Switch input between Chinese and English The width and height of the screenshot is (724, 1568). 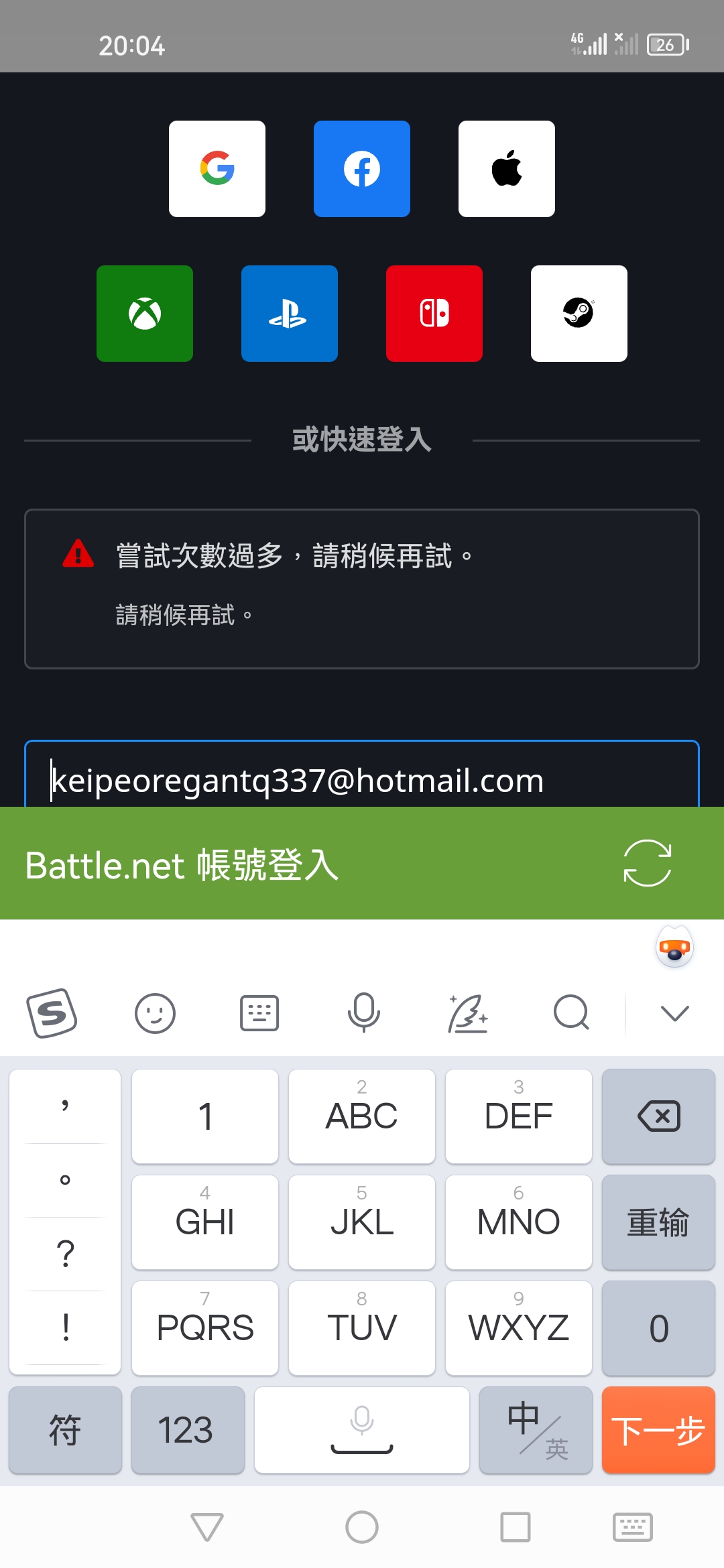(x=536, y=1431)
